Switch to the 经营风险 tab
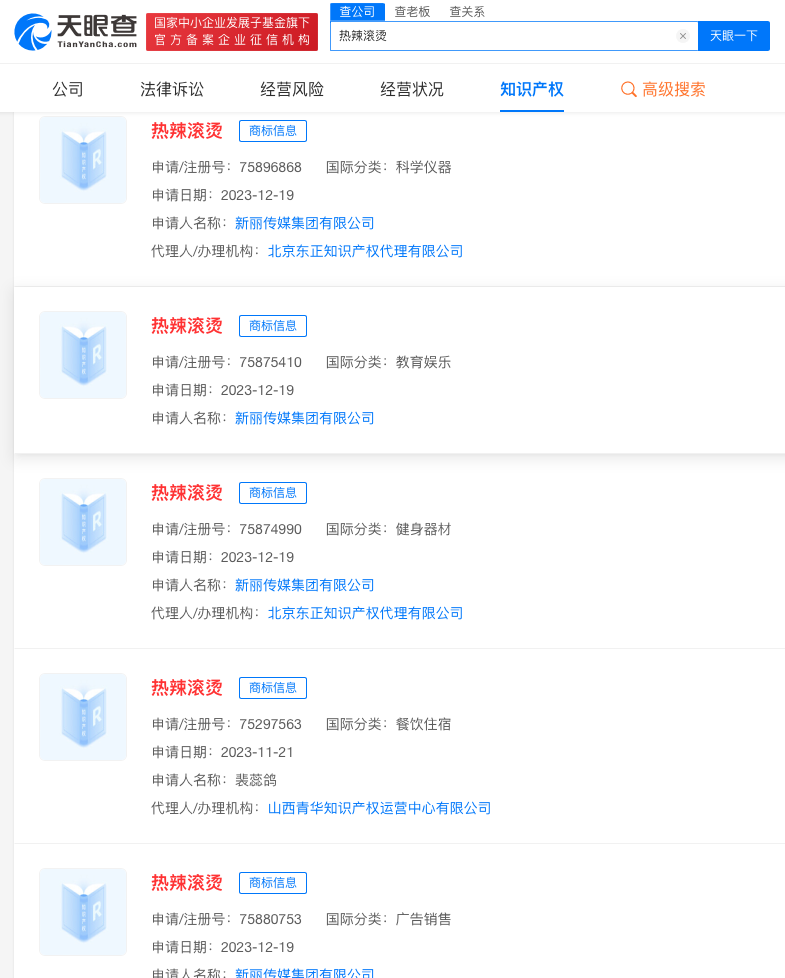Viewport: 785px width, 978px height. [x=291, y=88]
